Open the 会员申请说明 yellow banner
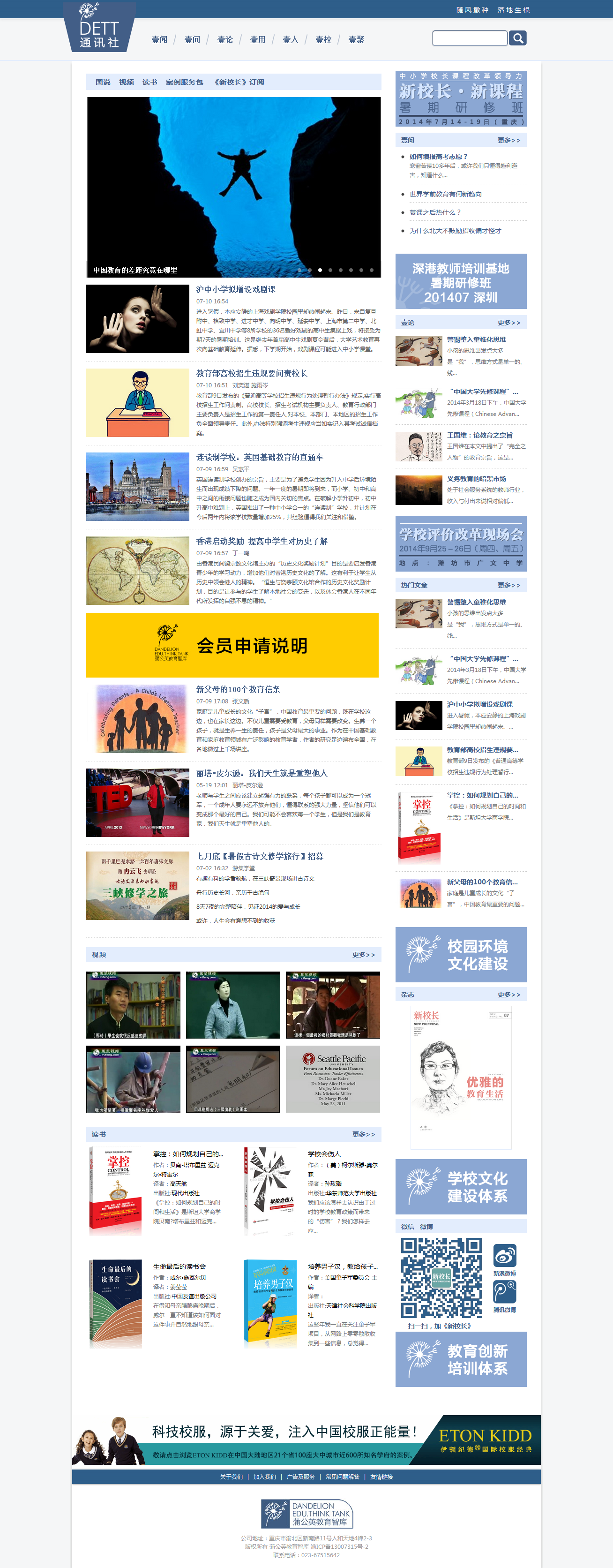The image size is (613, 1568). [232, 645]
